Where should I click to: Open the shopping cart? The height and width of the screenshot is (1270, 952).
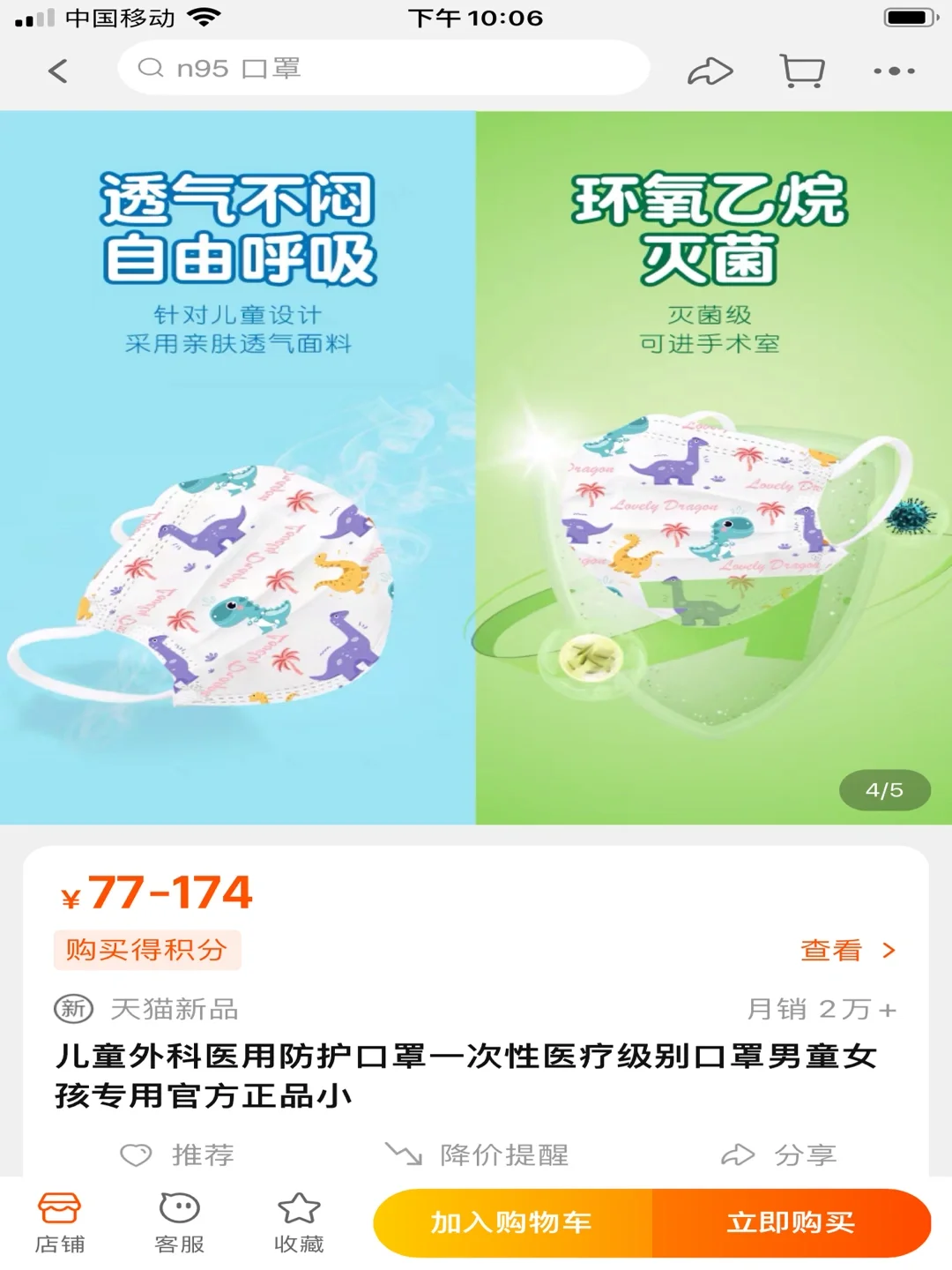pyautogui.click(x=802, y=71)
